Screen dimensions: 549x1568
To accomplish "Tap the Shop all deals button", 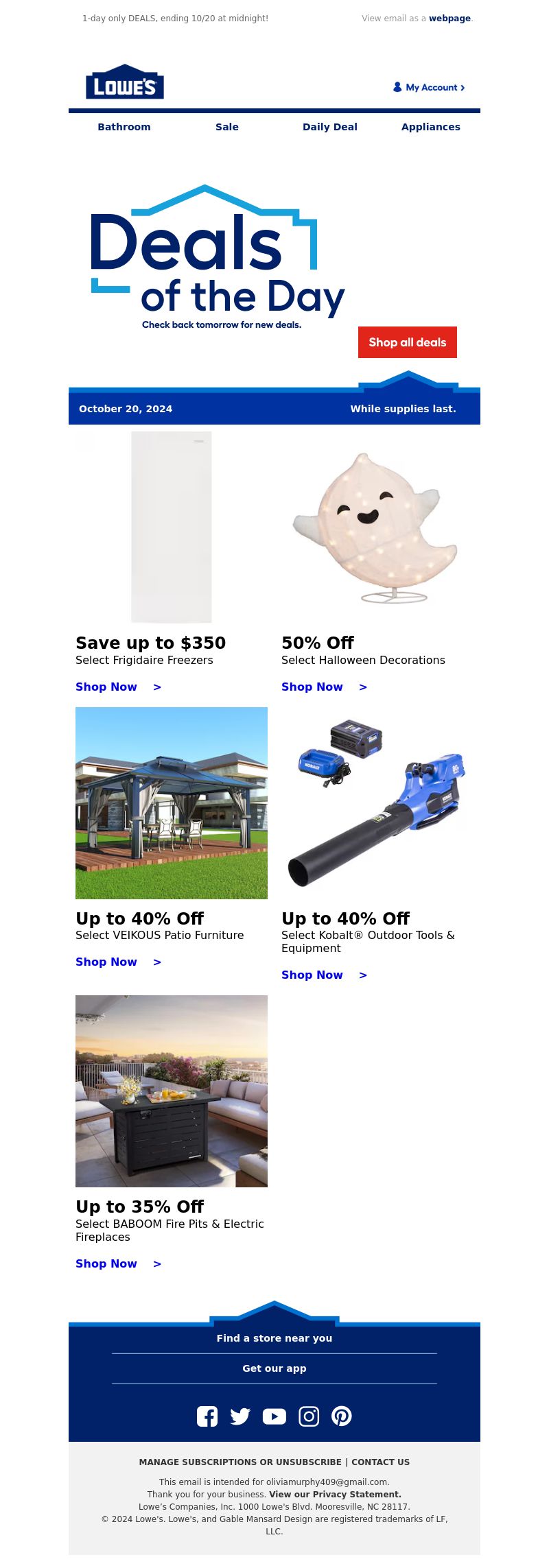I will [408, 342].
